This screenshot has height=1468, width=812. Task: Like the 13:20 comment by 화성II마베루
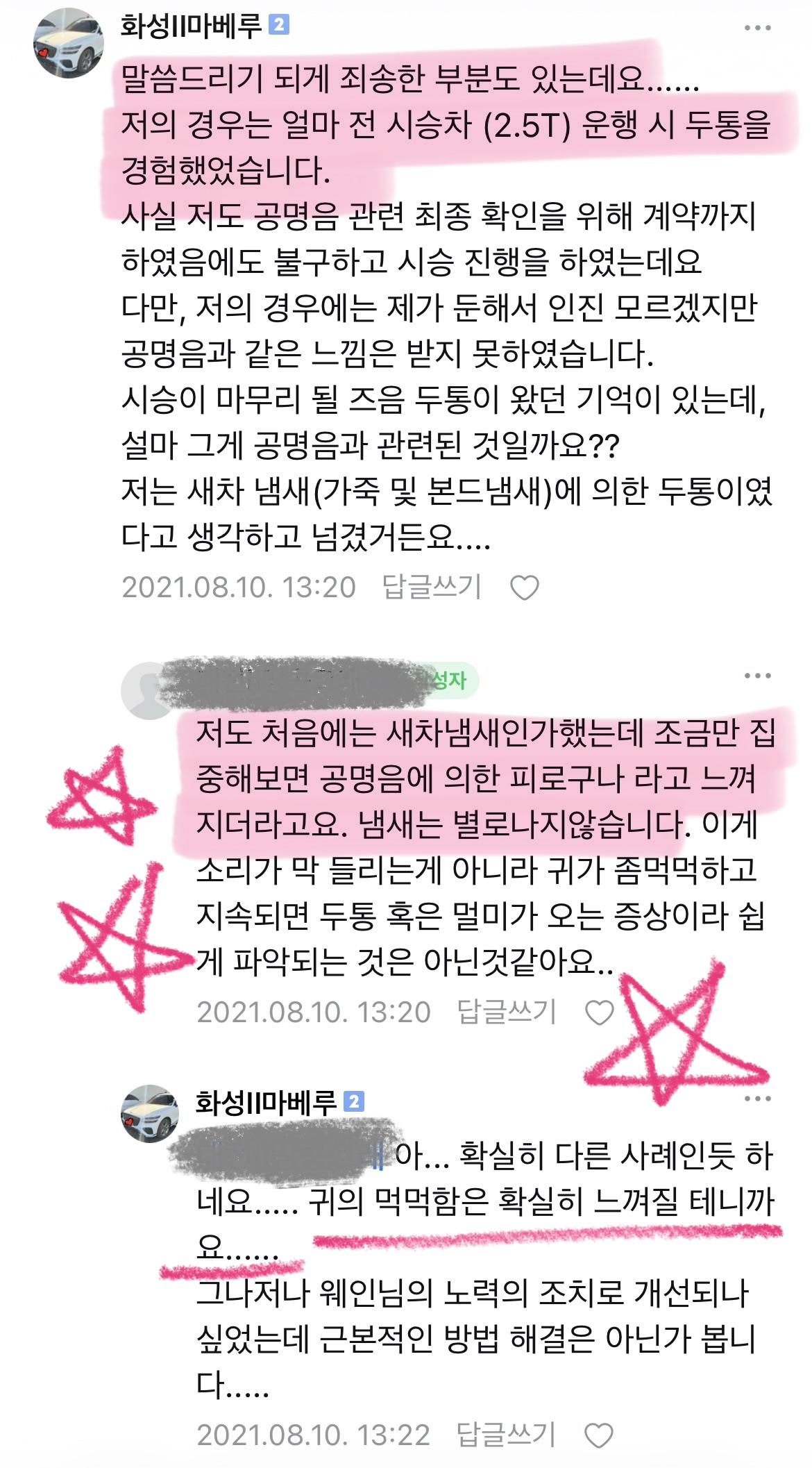(524, 588)
